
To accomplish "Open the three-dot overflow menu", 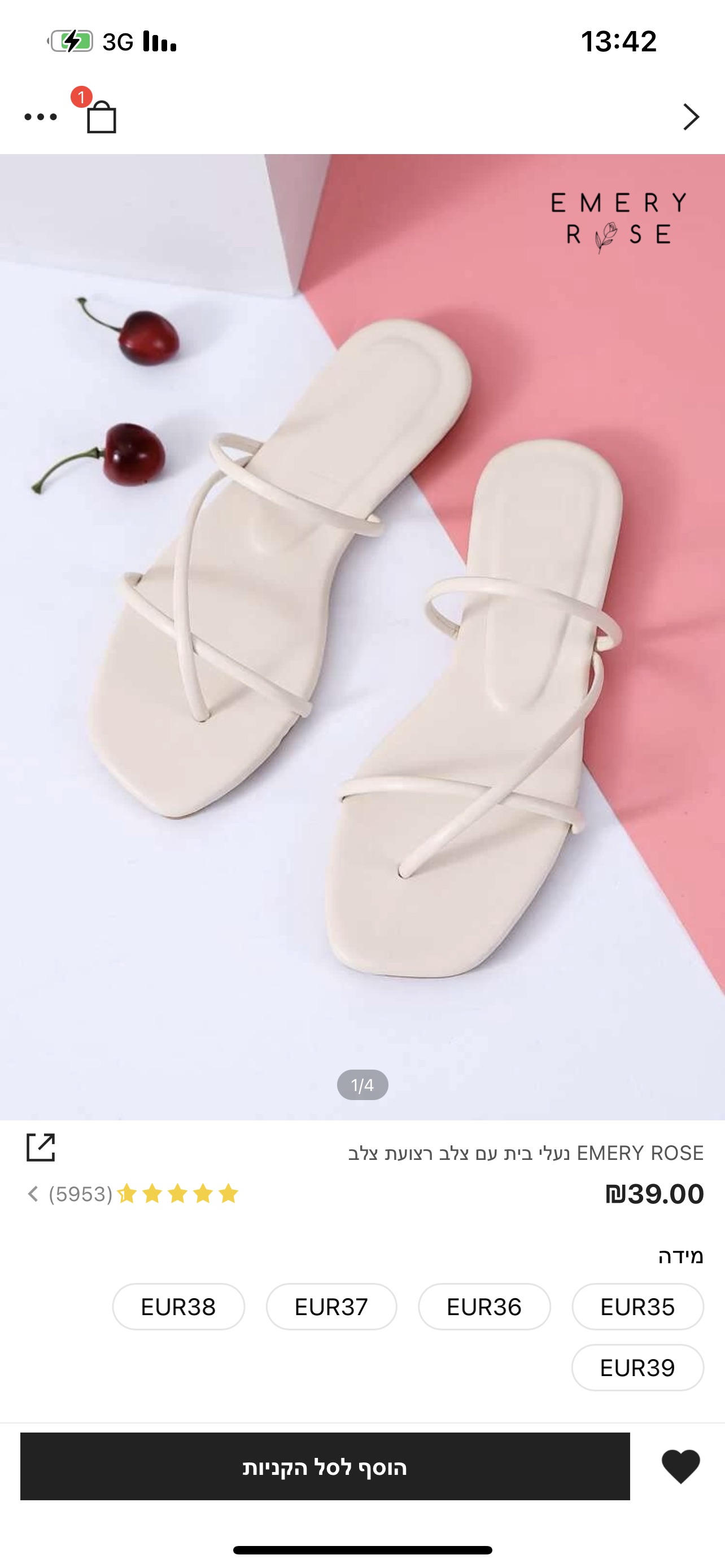I will tap(40, 117).
